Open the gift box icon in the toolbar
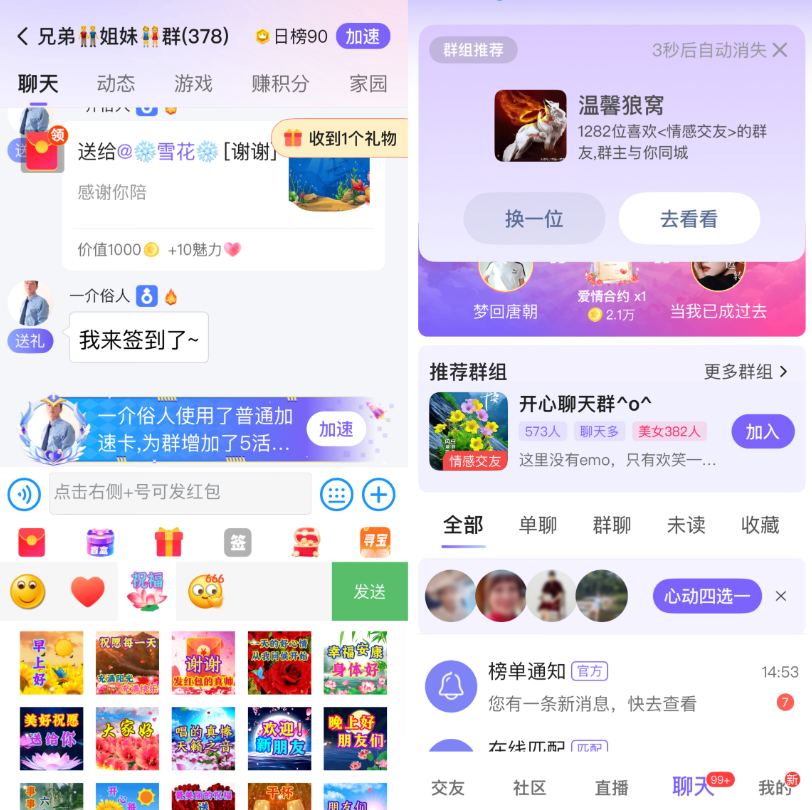The width and height of the screenshot is (812, 810). (x=169, y=542)
